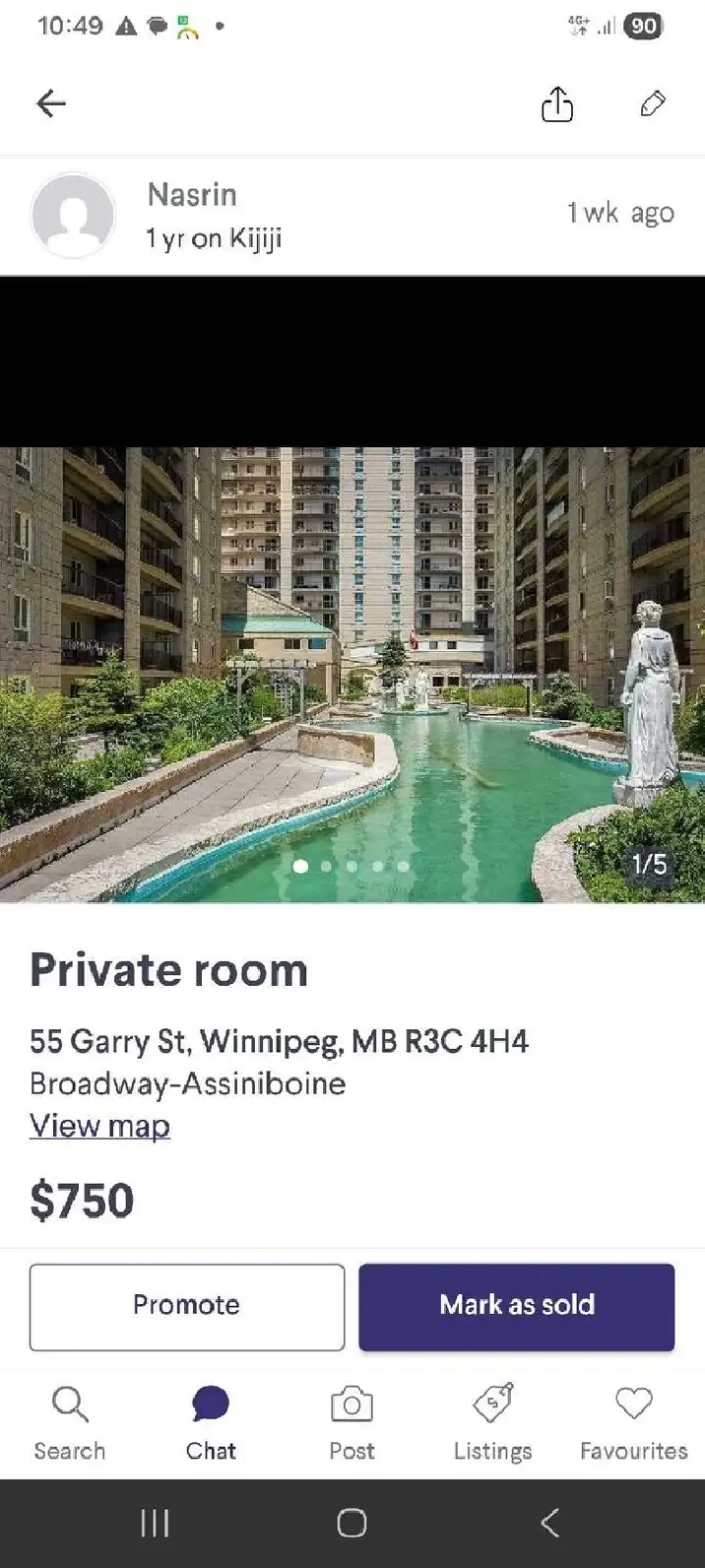This screenshot has width=705, height=1568.
Task: Select the Post tab
Action: (x=352, y=1422)
